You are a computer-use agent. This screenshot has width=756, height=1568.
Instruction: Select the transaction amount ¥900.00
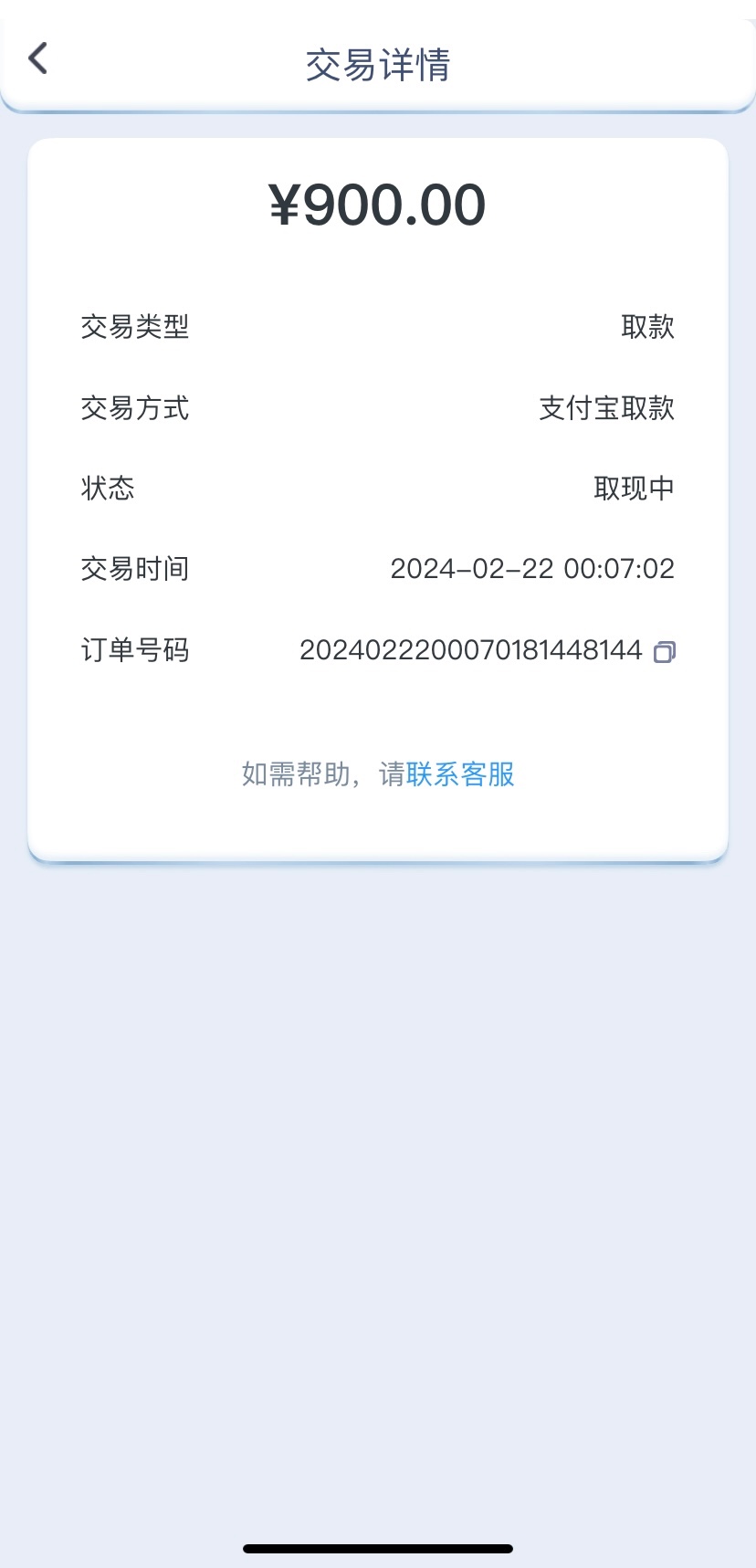(x=378, y=203)
